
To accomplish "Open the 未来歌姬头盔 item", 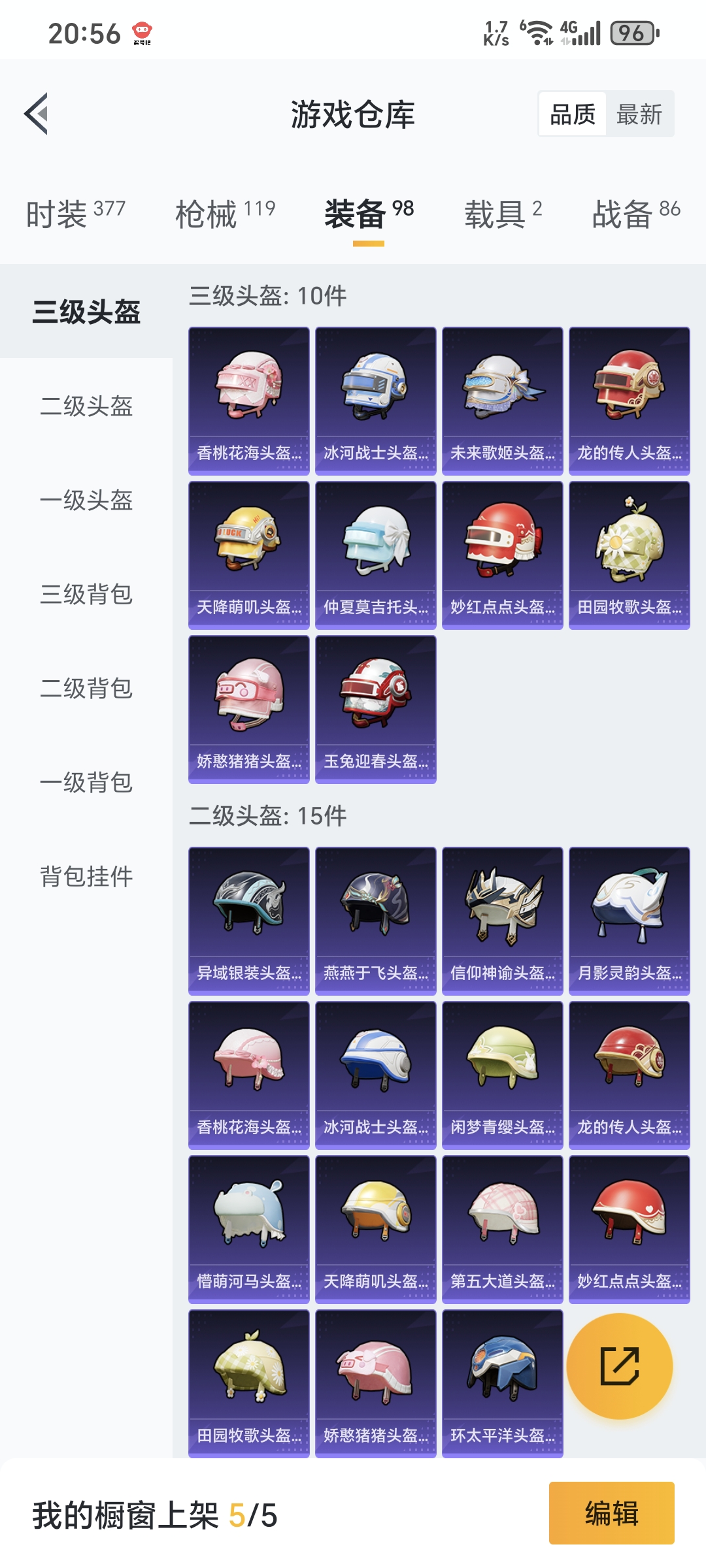I will pyautogui.click(x=503, y=401).
